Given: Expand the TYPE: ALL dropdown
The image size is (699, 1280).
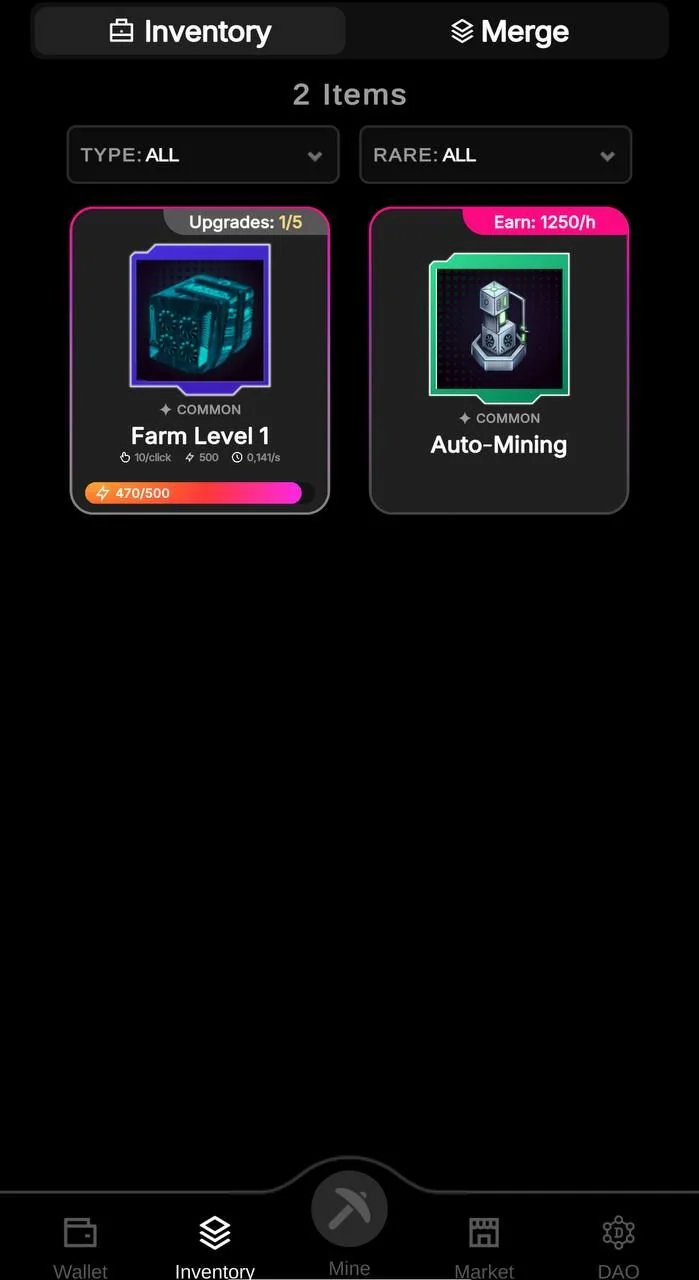Looking at the screenshot, I should point(203,155).
